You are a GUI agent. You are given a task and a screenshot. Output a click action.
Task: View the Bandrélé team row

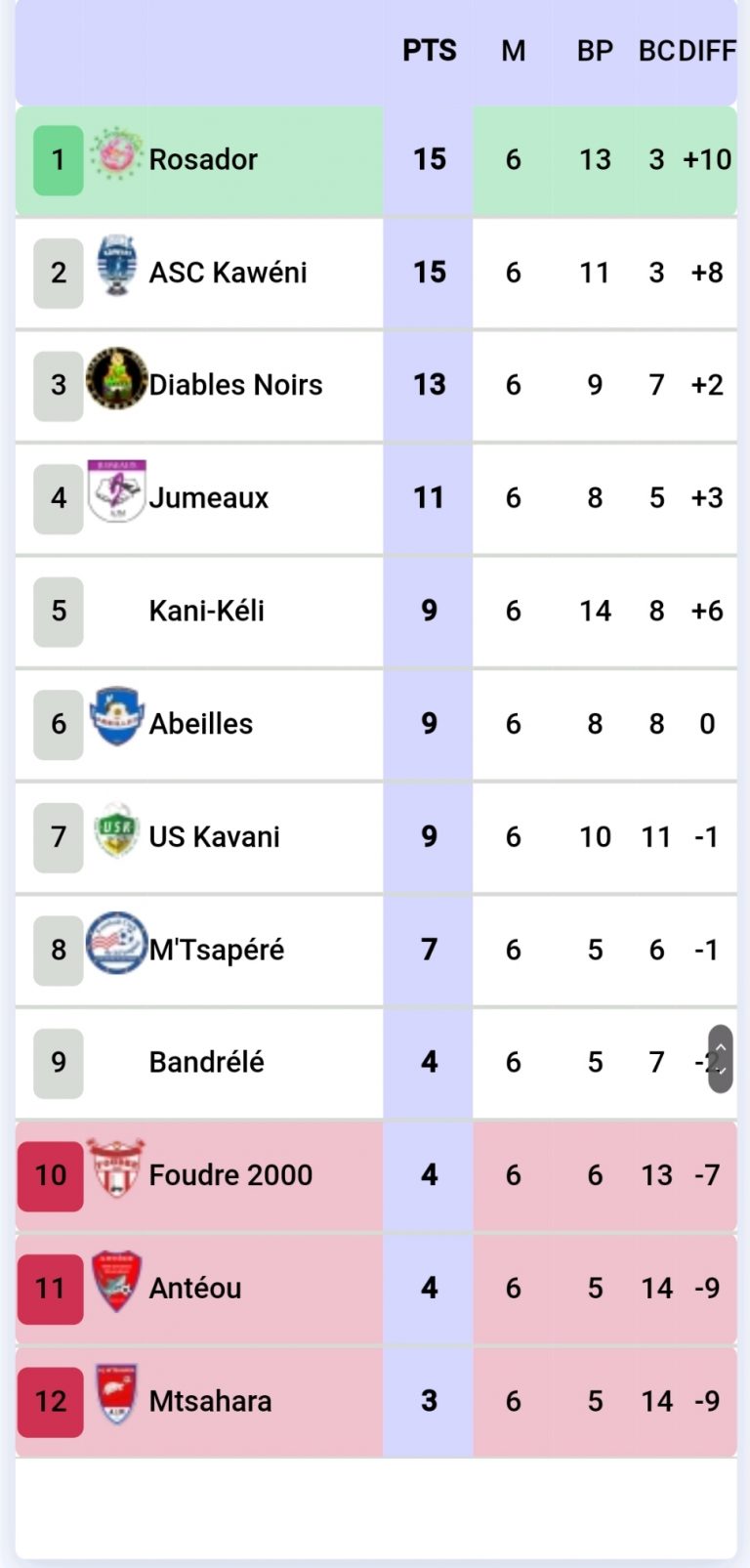click(376, 1063)
